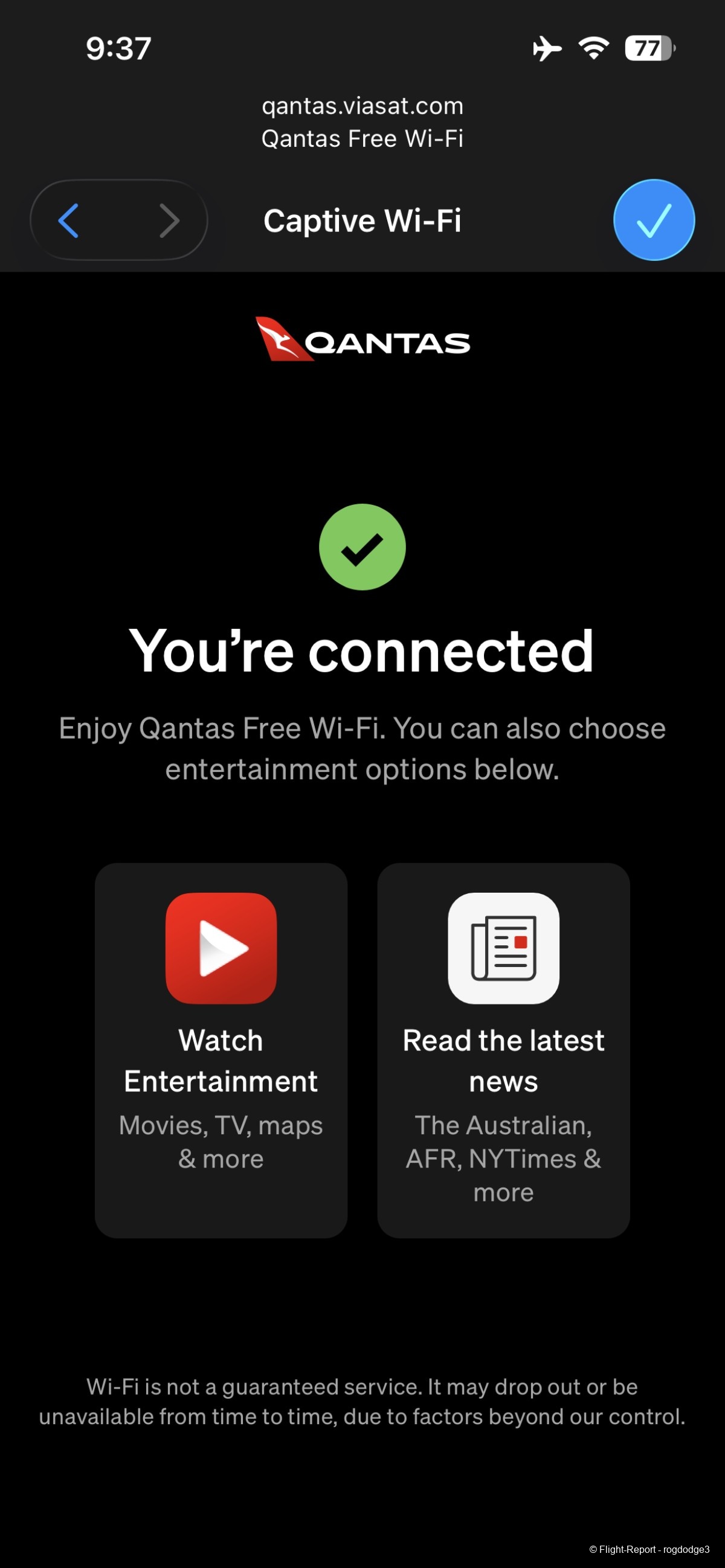Open the Read the latest news card
Image resolution: width=725 pixels, height=1568 pixels.
click(x=503, y=1050)
